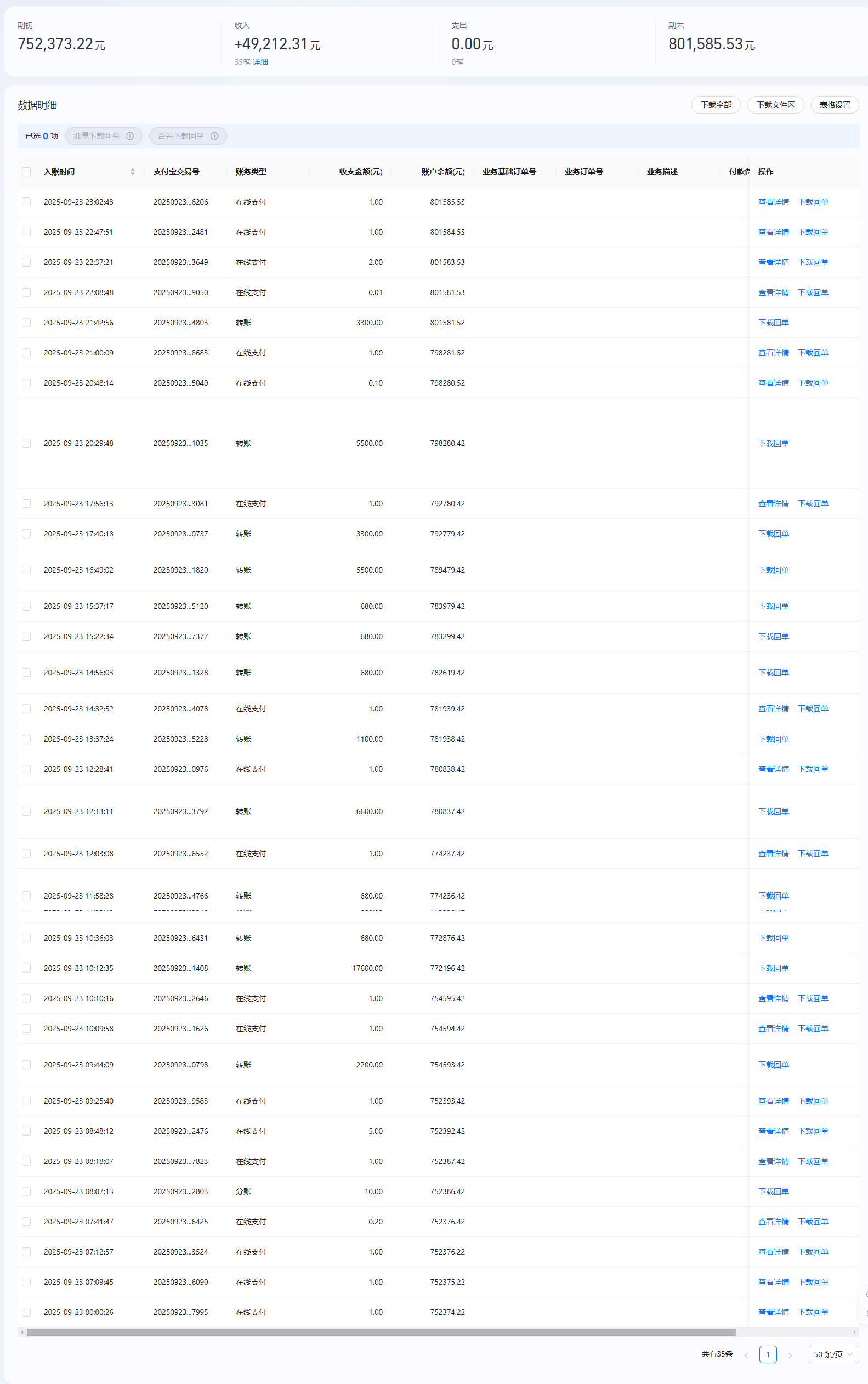Select the 08:07:13 分账 row checkbox

[x=26, y=1191]
